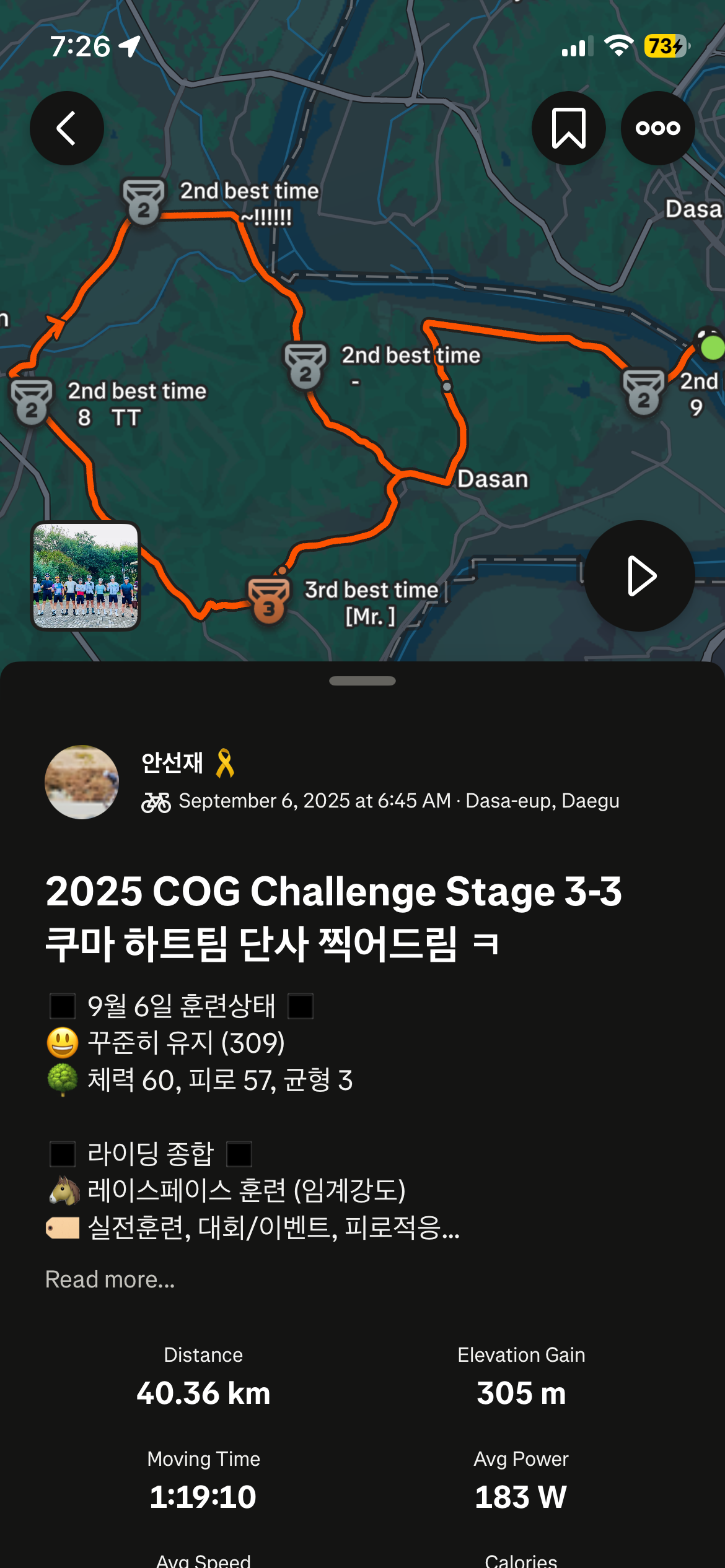
Task: Go back using the arrow button
Action: click(x=67, y=128)
